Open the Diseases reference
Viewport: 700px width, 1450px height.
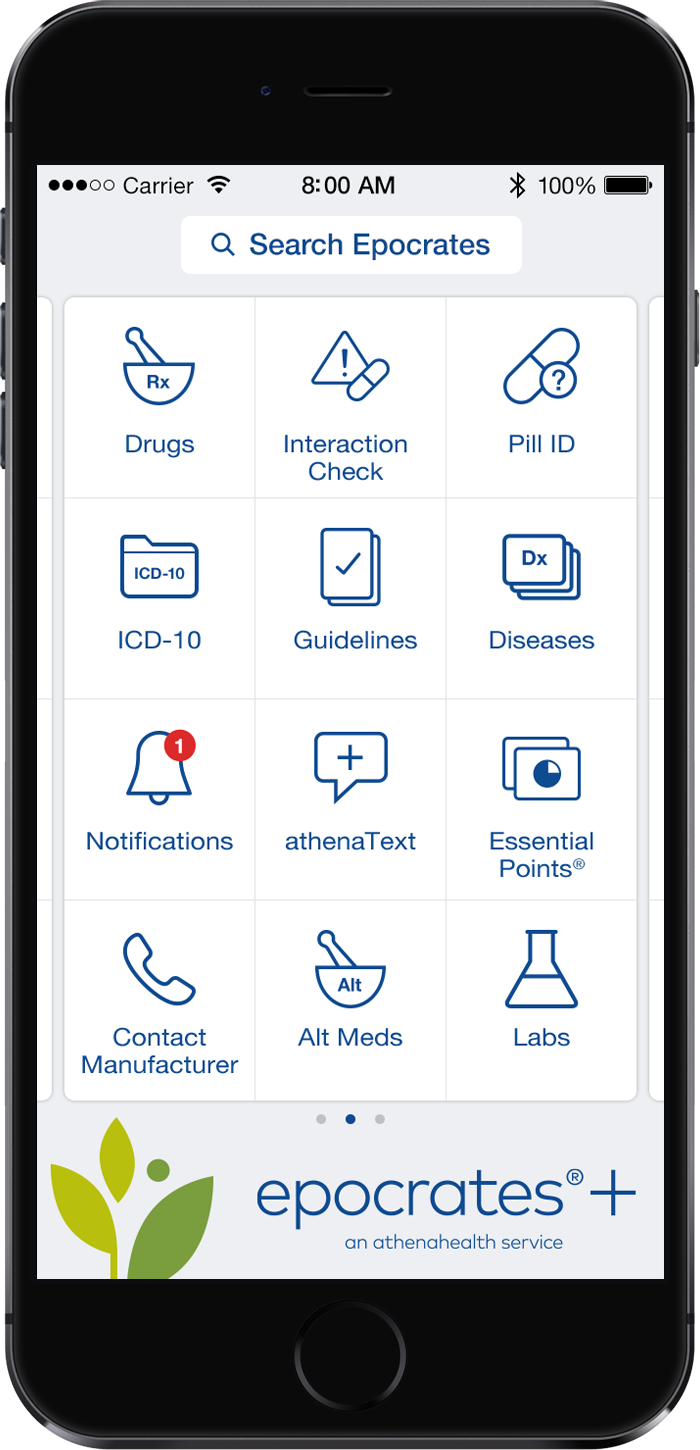coord(541,598)
